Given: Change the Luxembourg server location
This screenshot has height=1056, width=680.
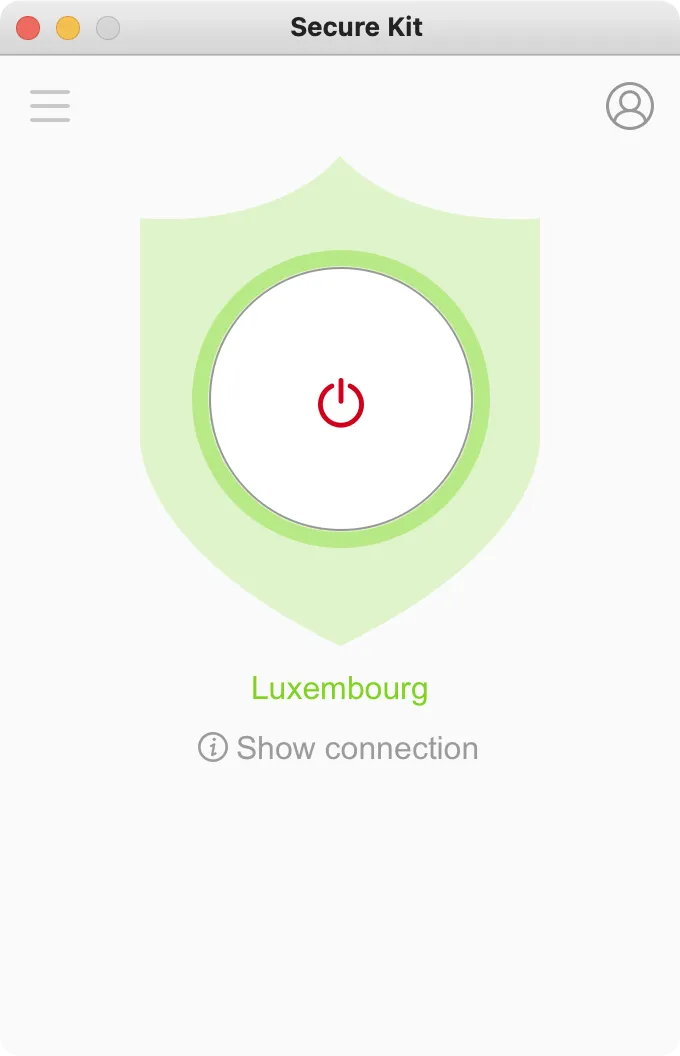Looking at the screenshot, I should (340, 688).
